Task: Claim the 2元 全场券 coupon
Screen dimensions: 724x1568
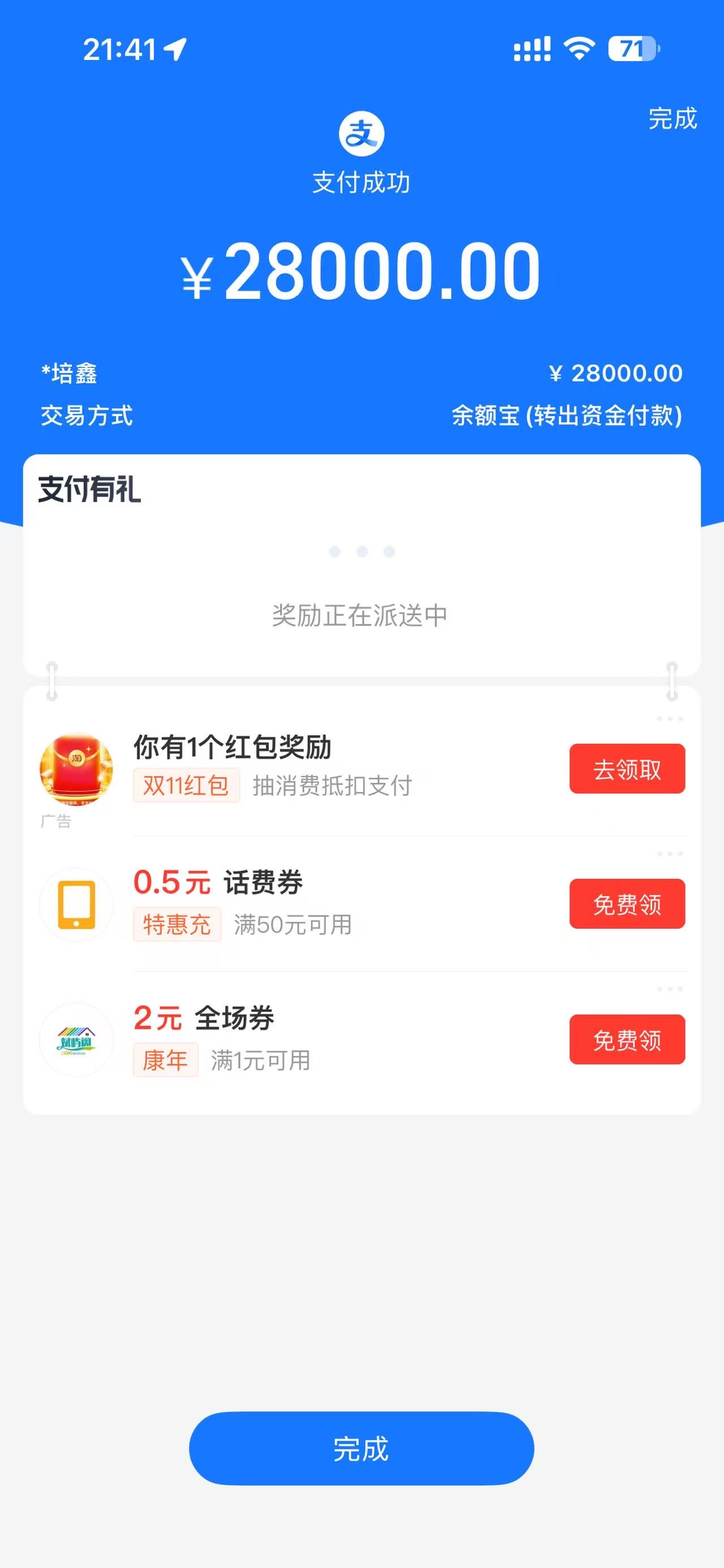Action: (x=627, y=1039)
